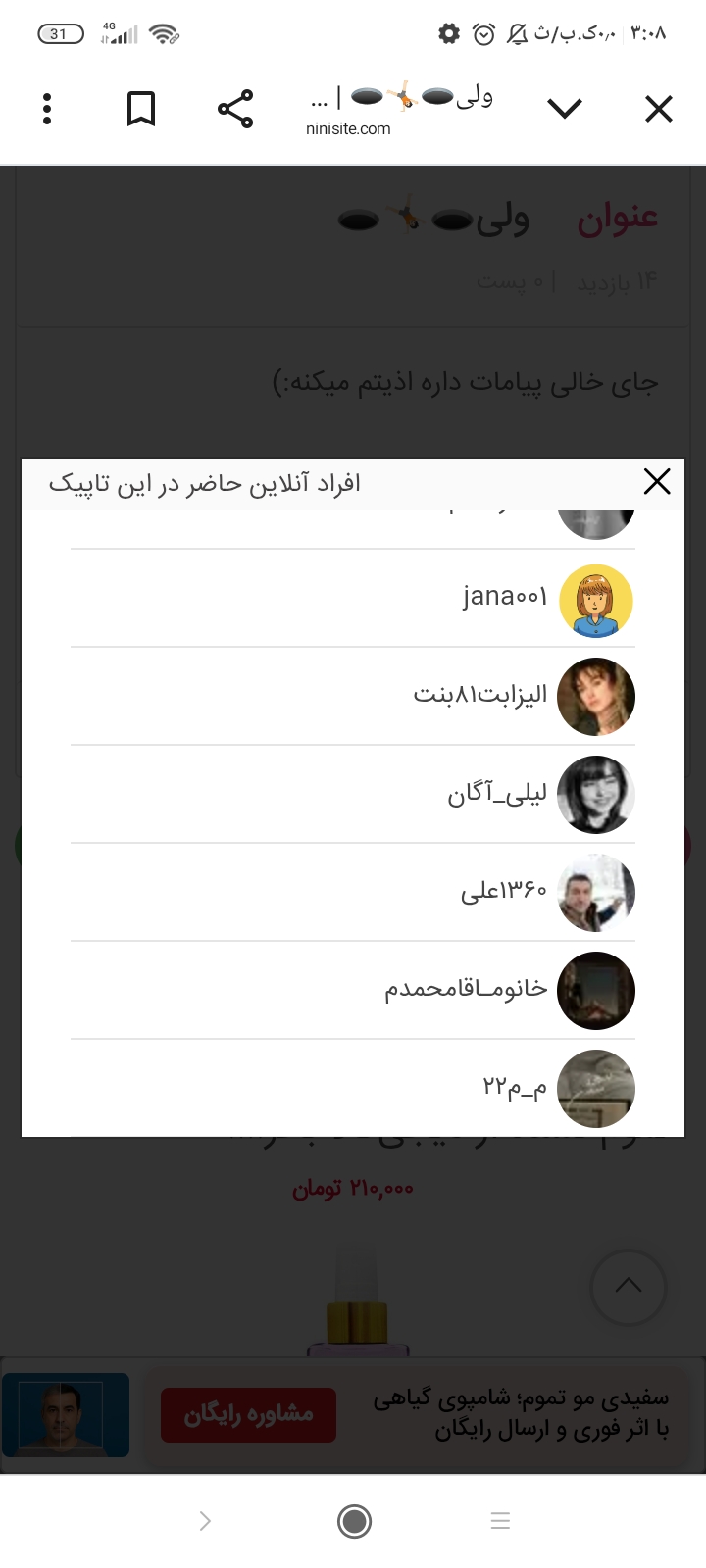The height and width of the screenshot is (1568, 706).
Task: Share this ninisite page
Action: point(235,109)
